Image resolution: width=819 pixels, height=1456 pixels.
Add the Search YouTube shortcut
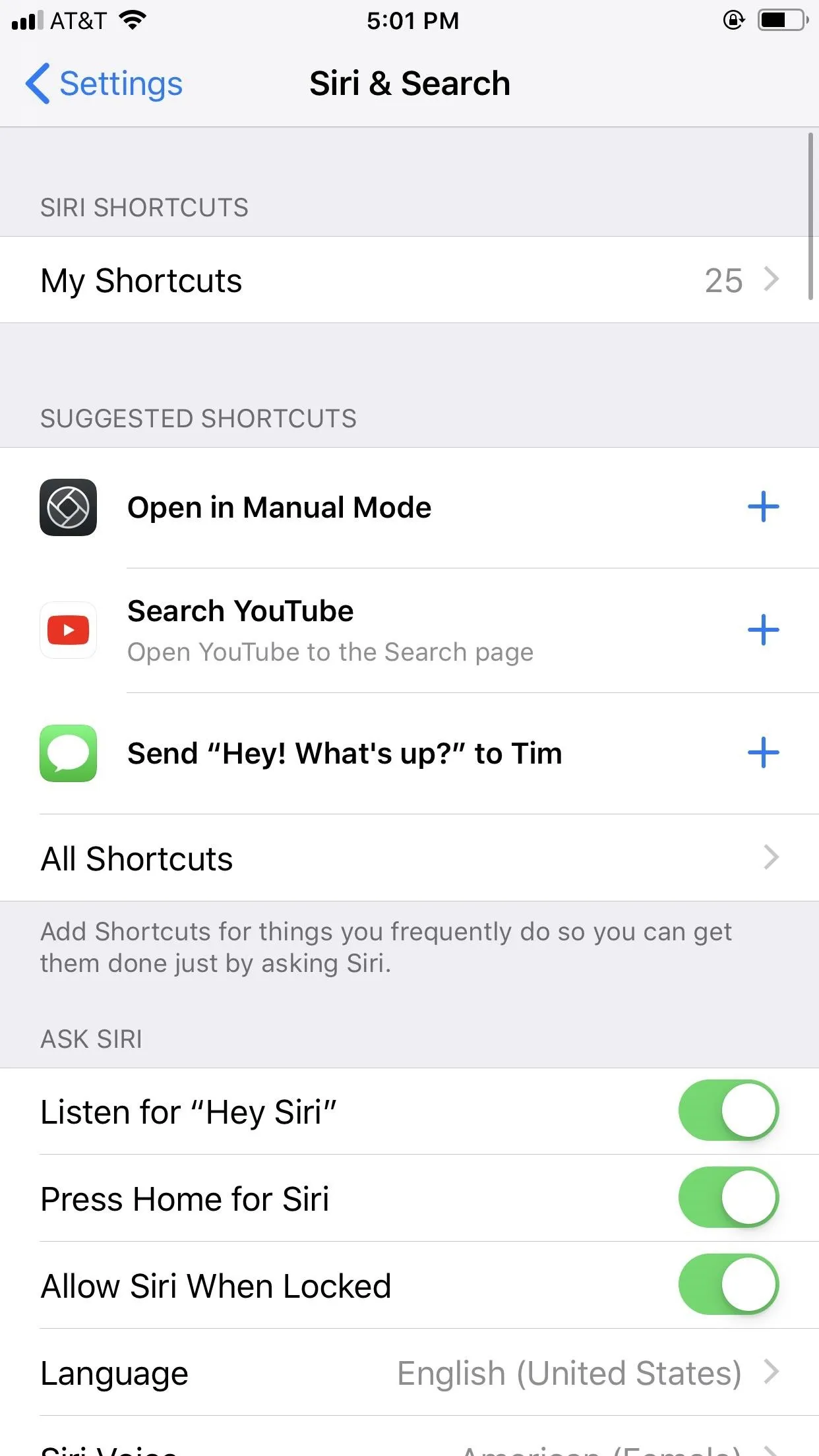click(763, 630)
